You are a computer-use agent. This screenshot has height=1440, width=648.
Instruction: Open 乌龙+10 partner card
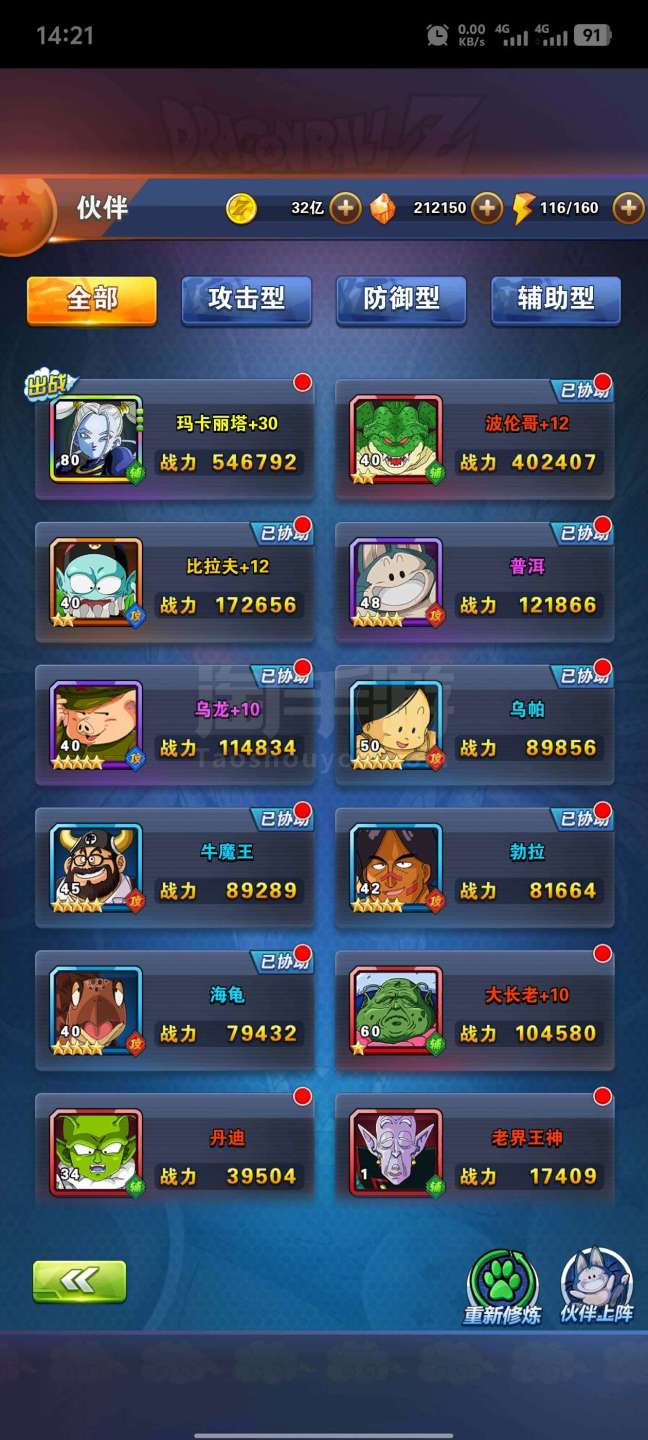click(x=175, y=727)
